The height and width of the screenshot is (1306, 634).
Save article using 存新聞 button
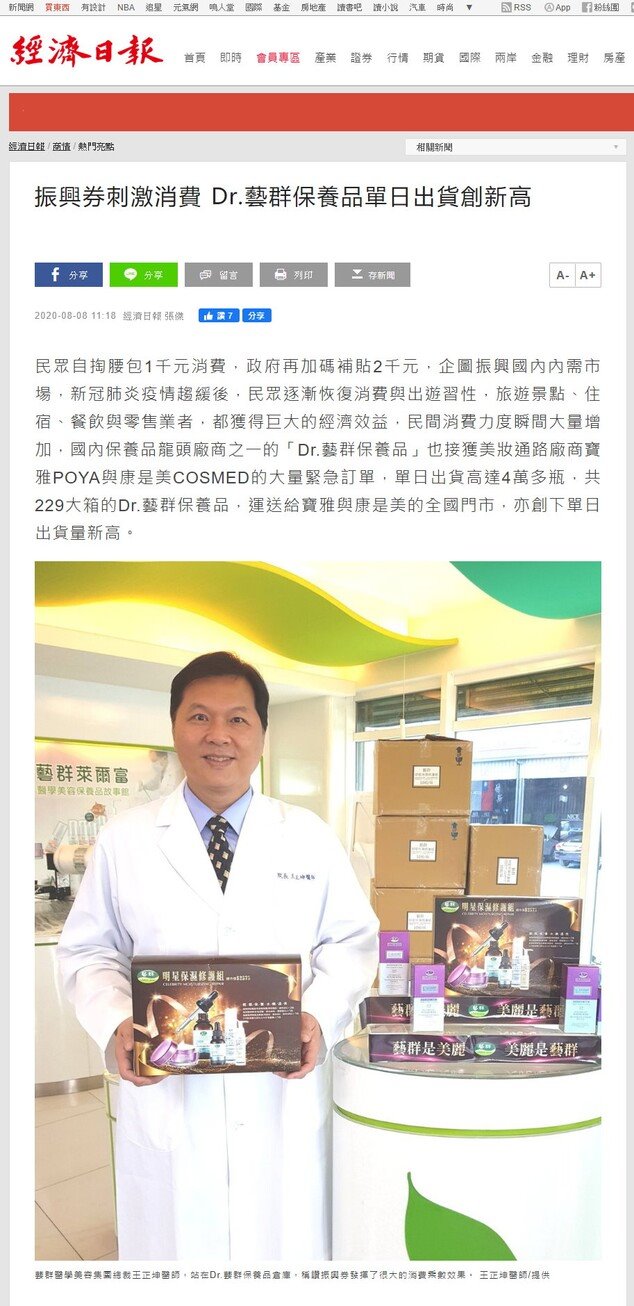click(x=372, y=275)
